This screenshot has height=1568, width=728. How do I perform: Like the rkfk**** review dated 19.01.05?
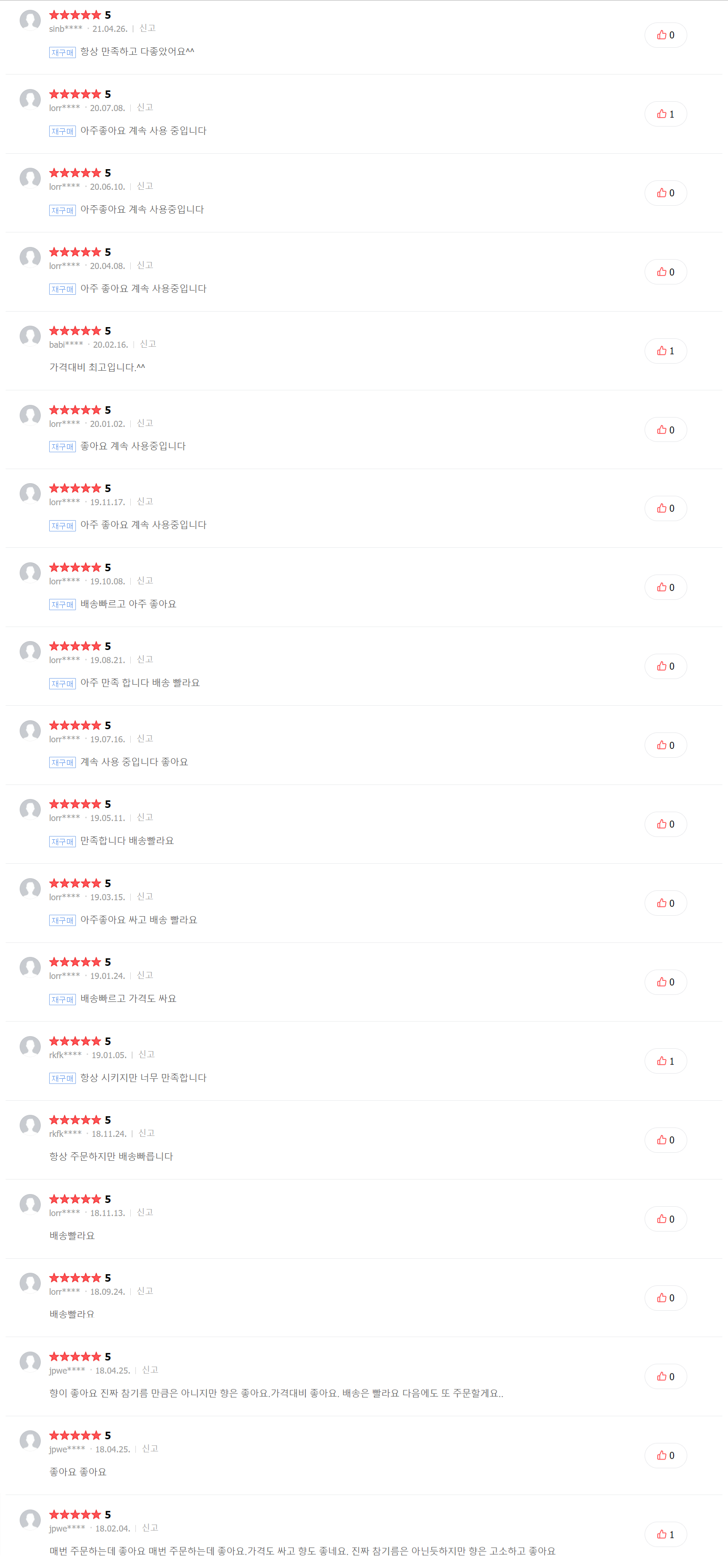665,1061
